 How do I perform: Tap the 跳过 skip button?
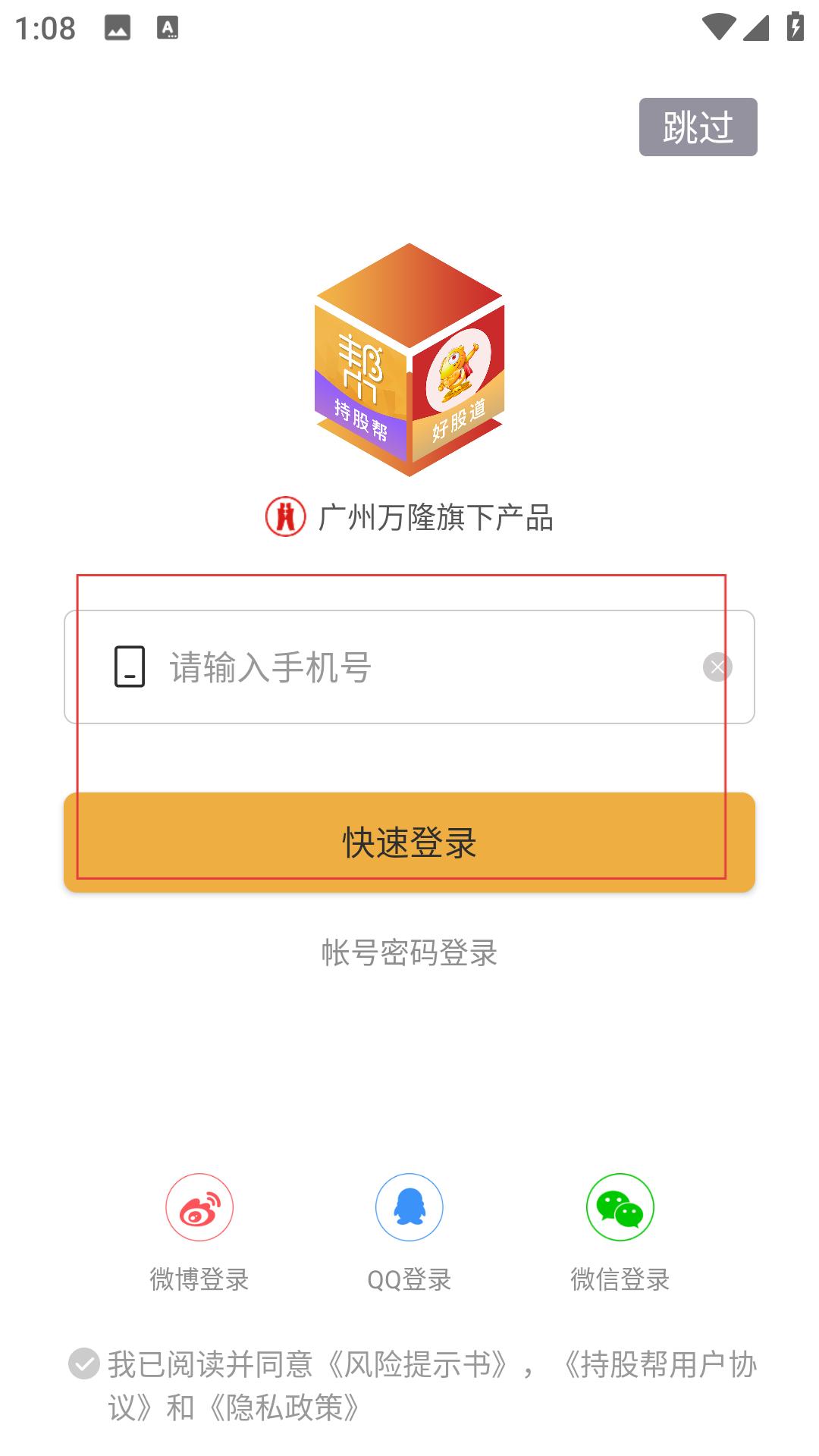[x=698, y=127]
